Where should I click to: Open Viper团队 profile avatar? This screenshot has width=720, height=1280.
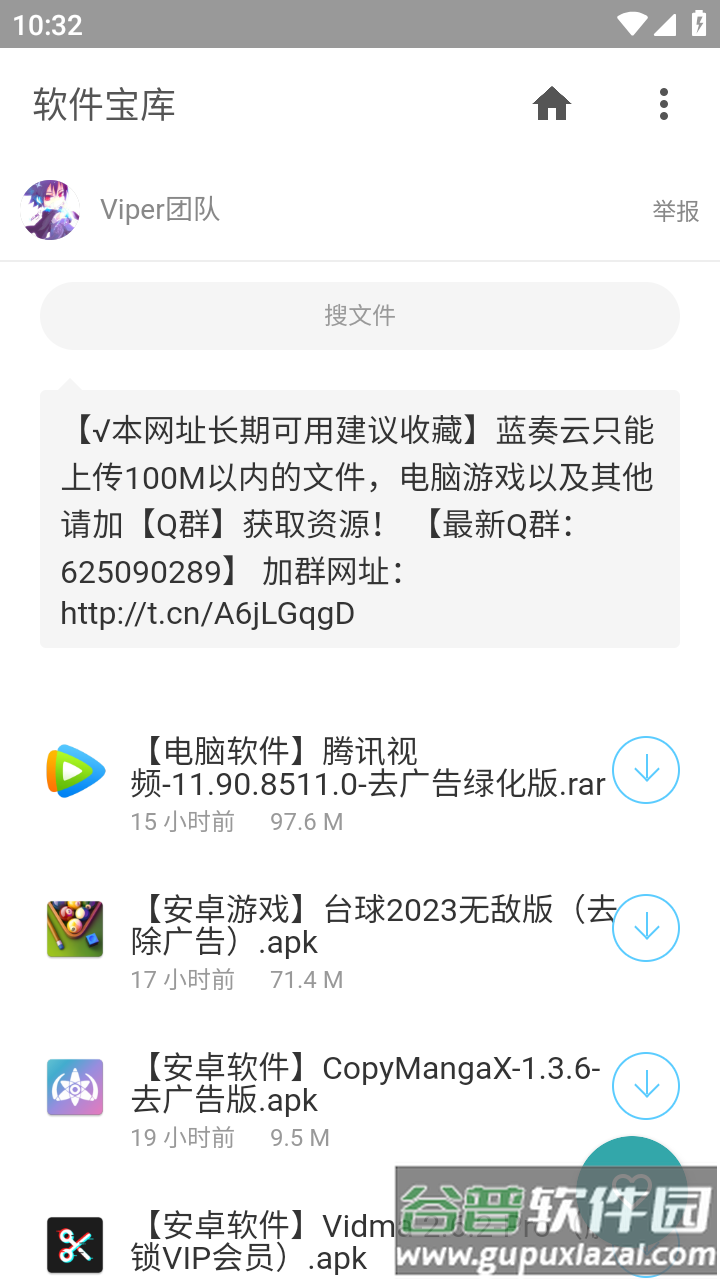pyautogui.click(x=50, y=210)
